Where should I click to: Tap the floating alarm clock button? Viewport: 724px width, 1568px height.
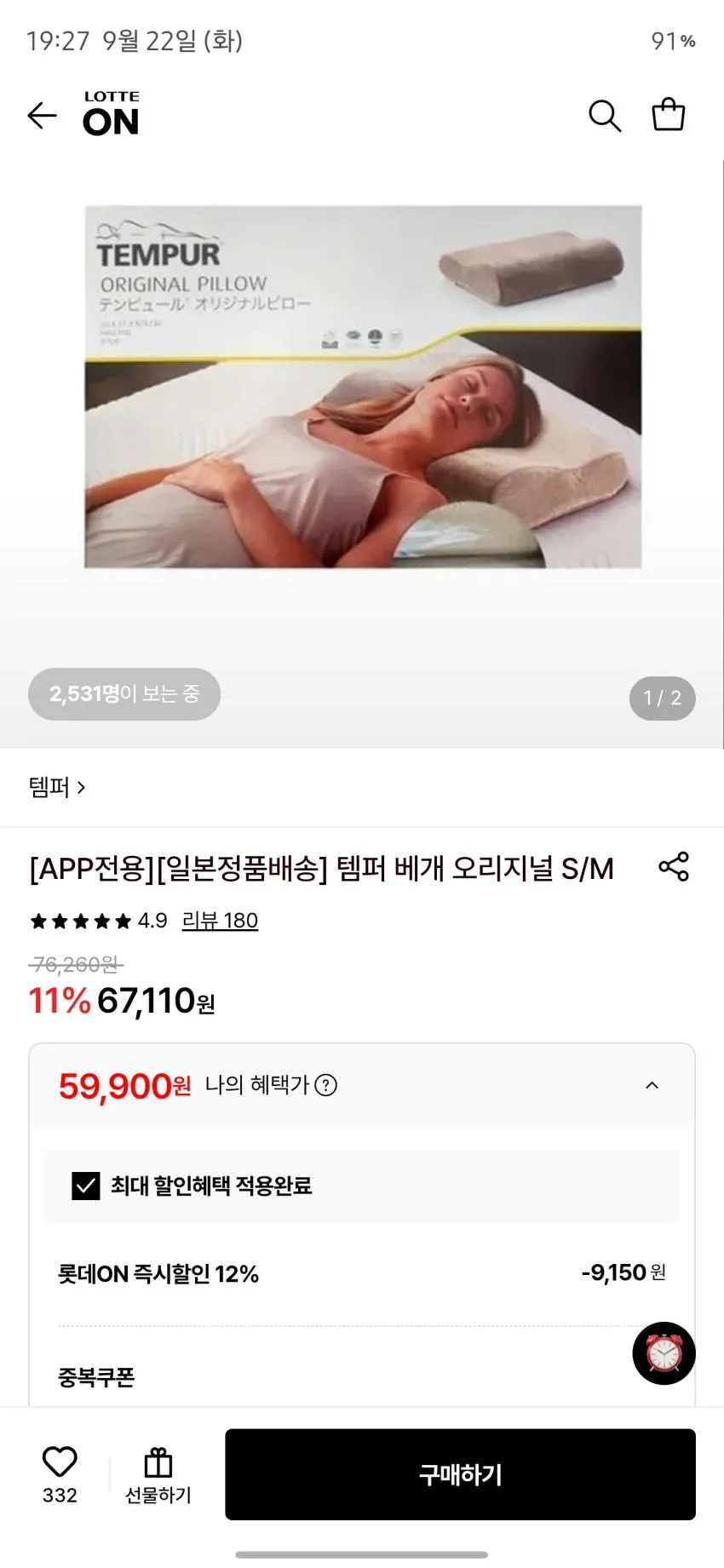[664, 1353]
